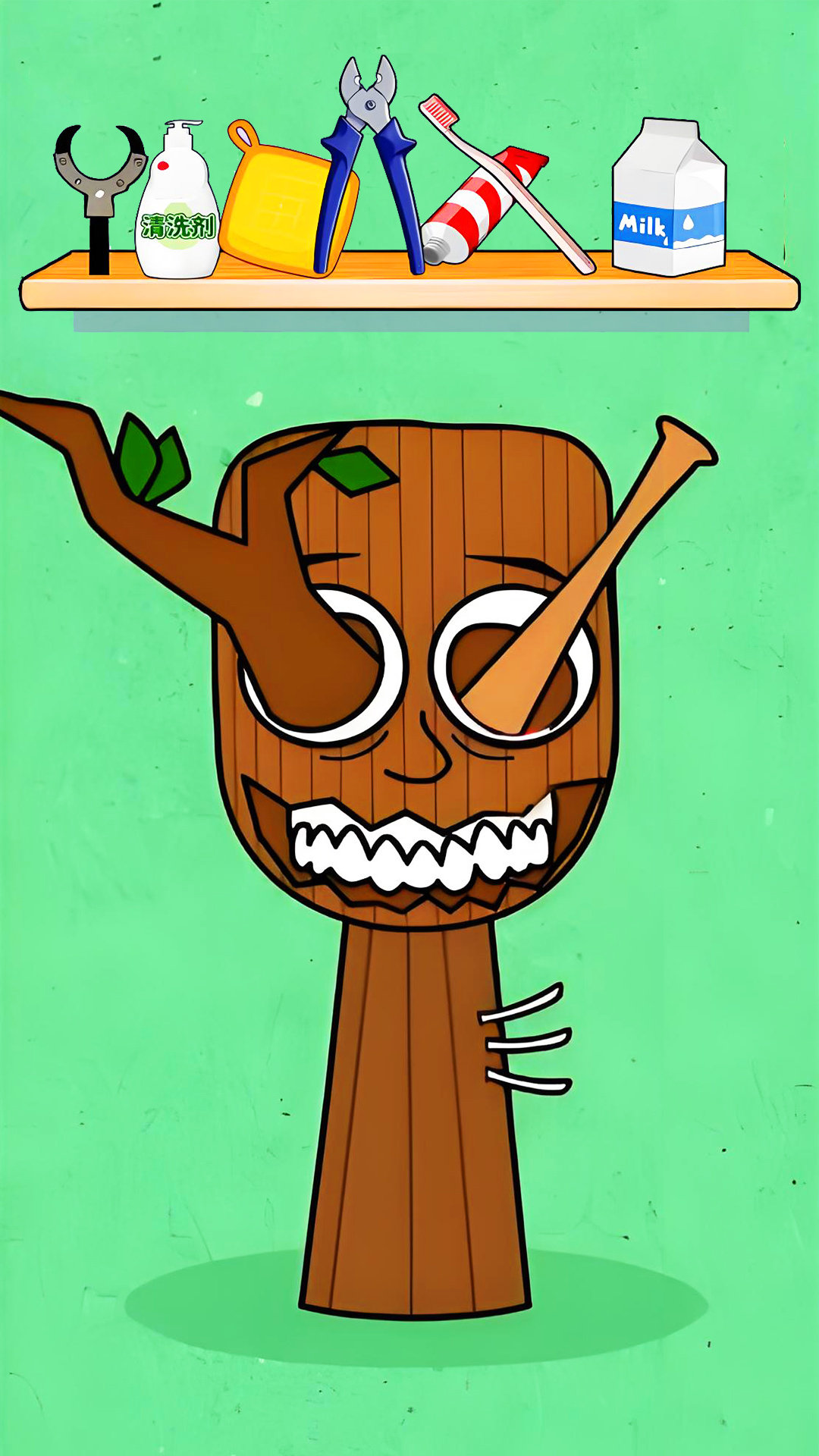
Task: Pick the toothbrush and toothpaste
Action: [x=494, y=196]
